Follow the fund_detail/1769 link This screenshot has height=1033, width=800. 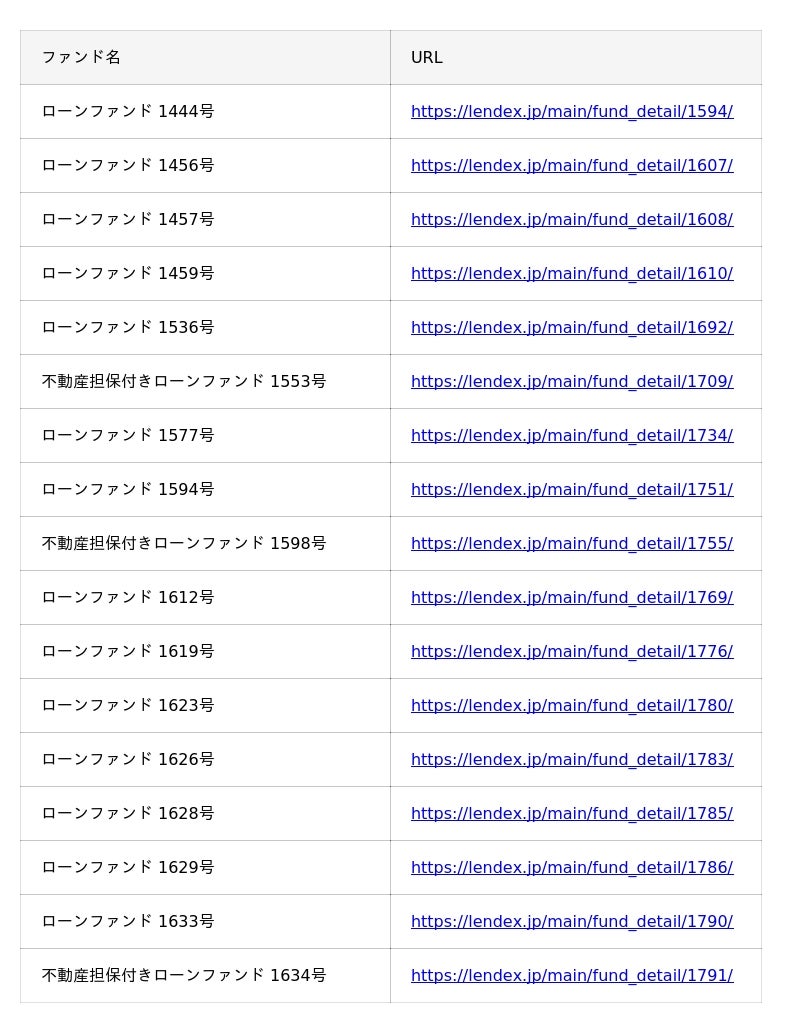click(571, 598)
